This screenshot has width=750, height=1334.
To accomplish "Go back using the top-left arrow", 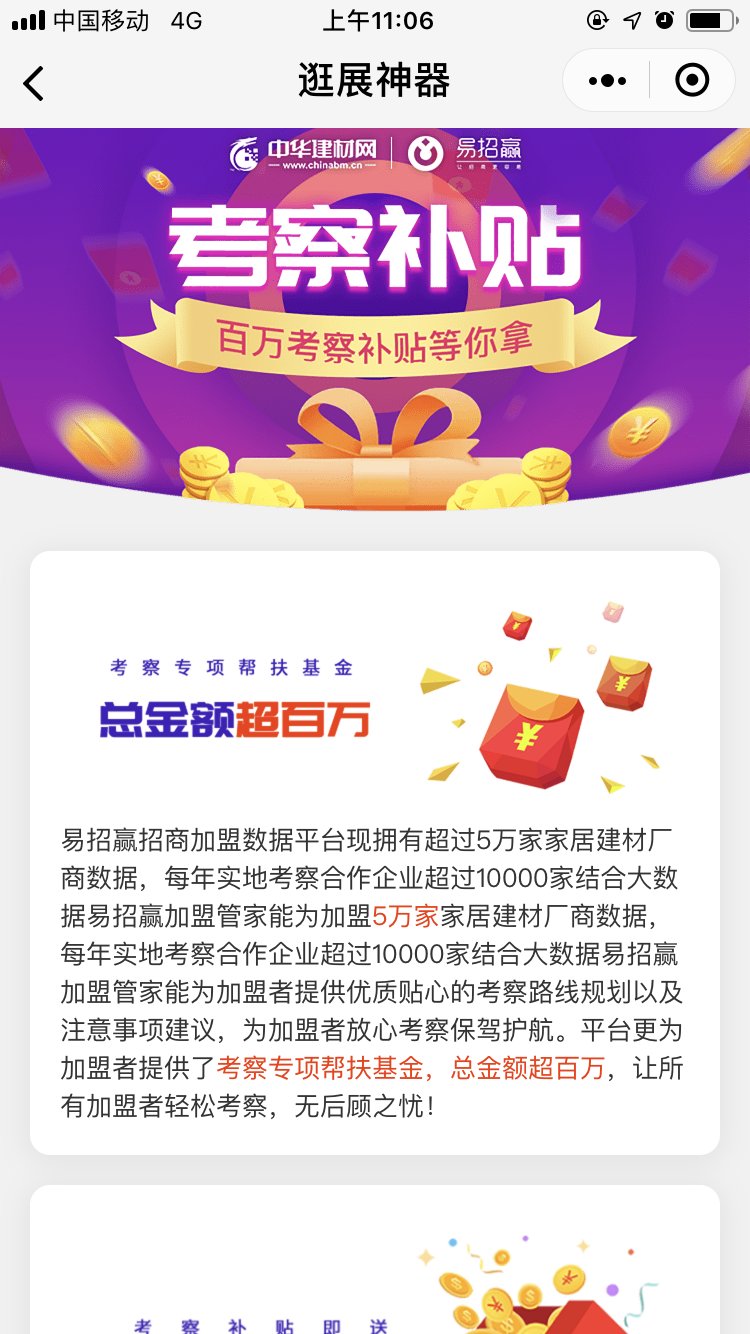I will pos(34,83).
